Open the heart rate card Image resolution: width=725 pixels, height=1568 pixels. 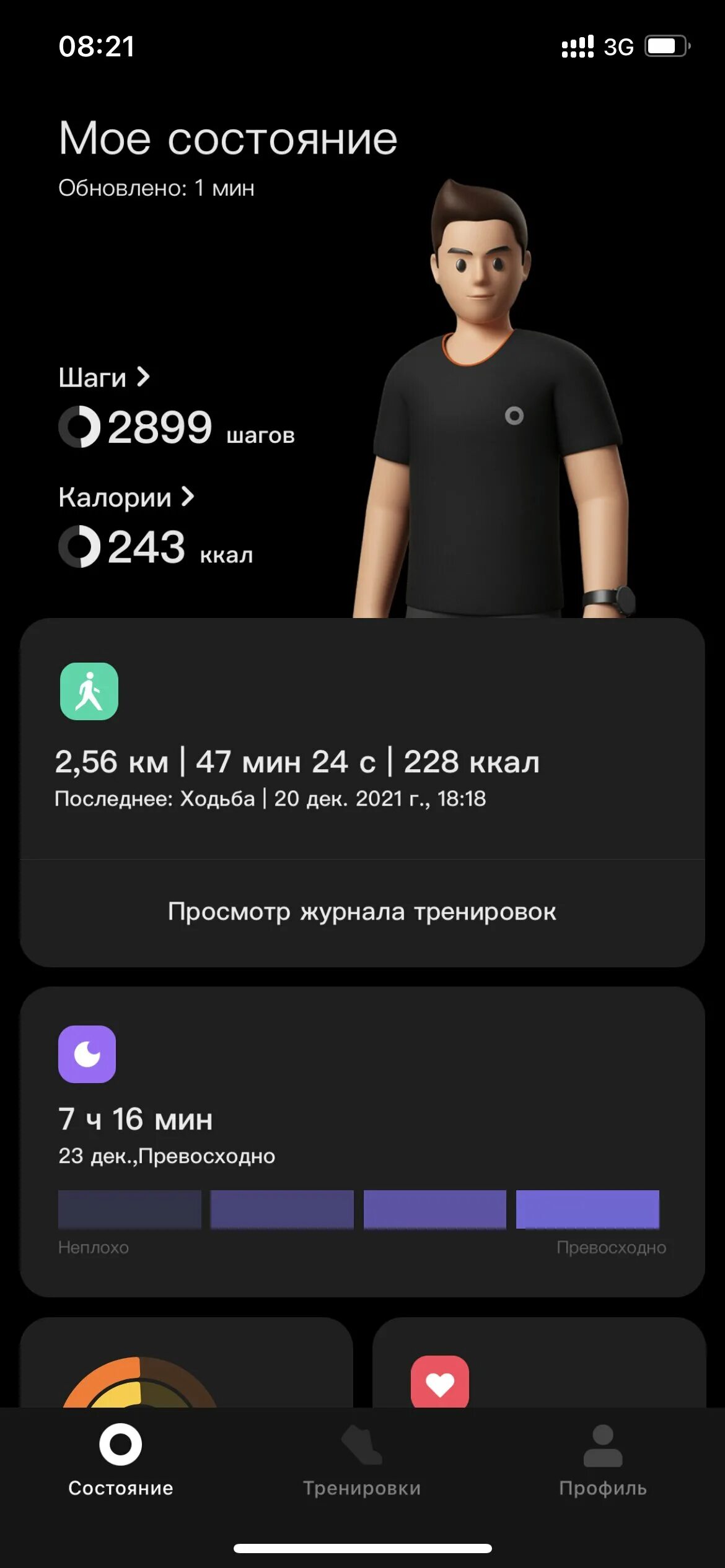(538, 1363)
